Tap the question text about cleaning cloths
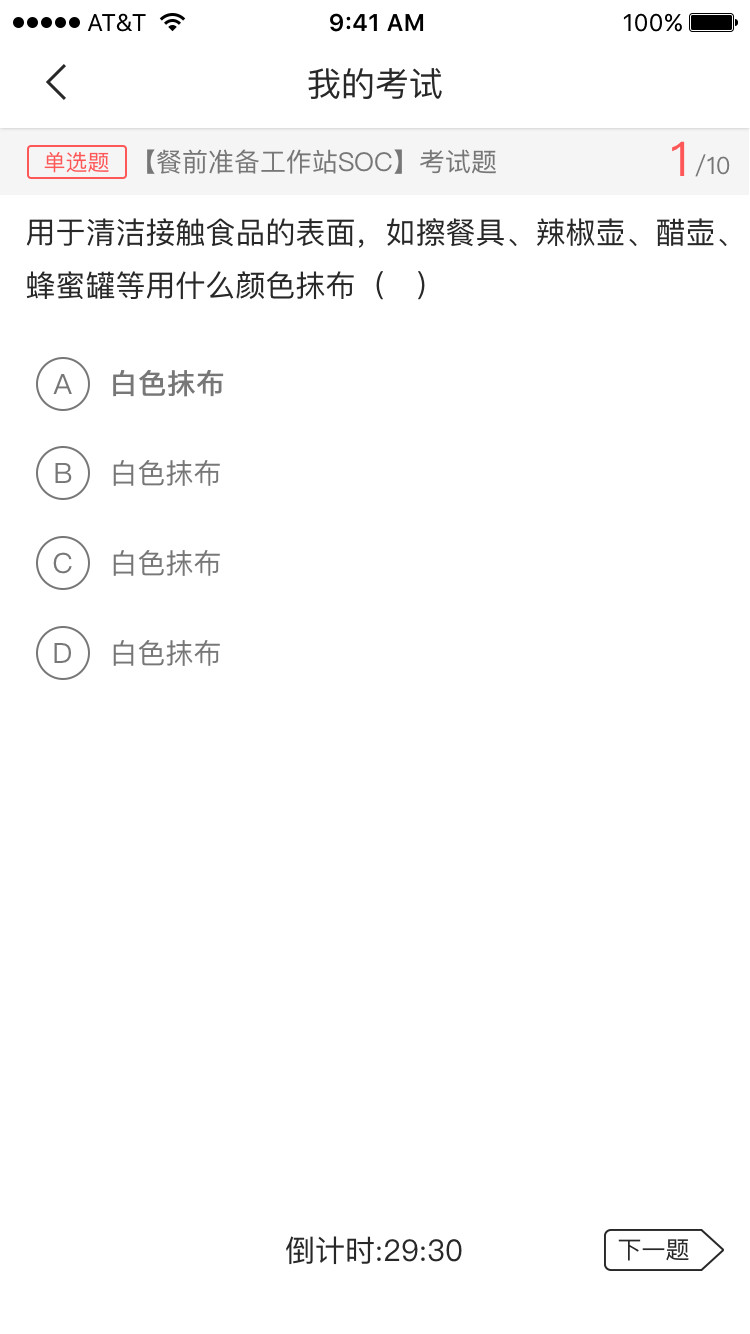Image resolution: width=750 pixels, height=1334 pixels. pos(375,255)
